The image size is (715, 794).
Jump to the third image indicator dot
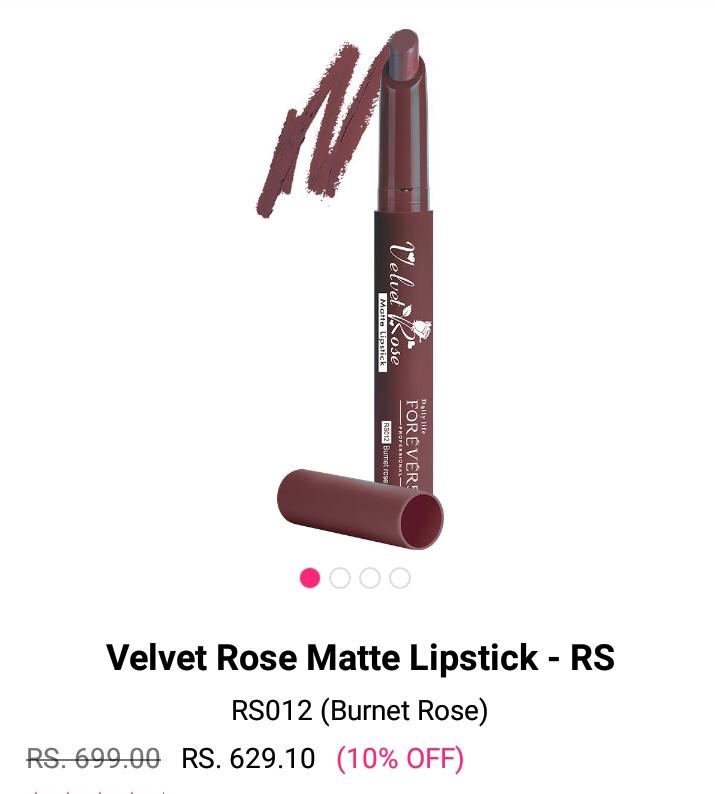370,578
